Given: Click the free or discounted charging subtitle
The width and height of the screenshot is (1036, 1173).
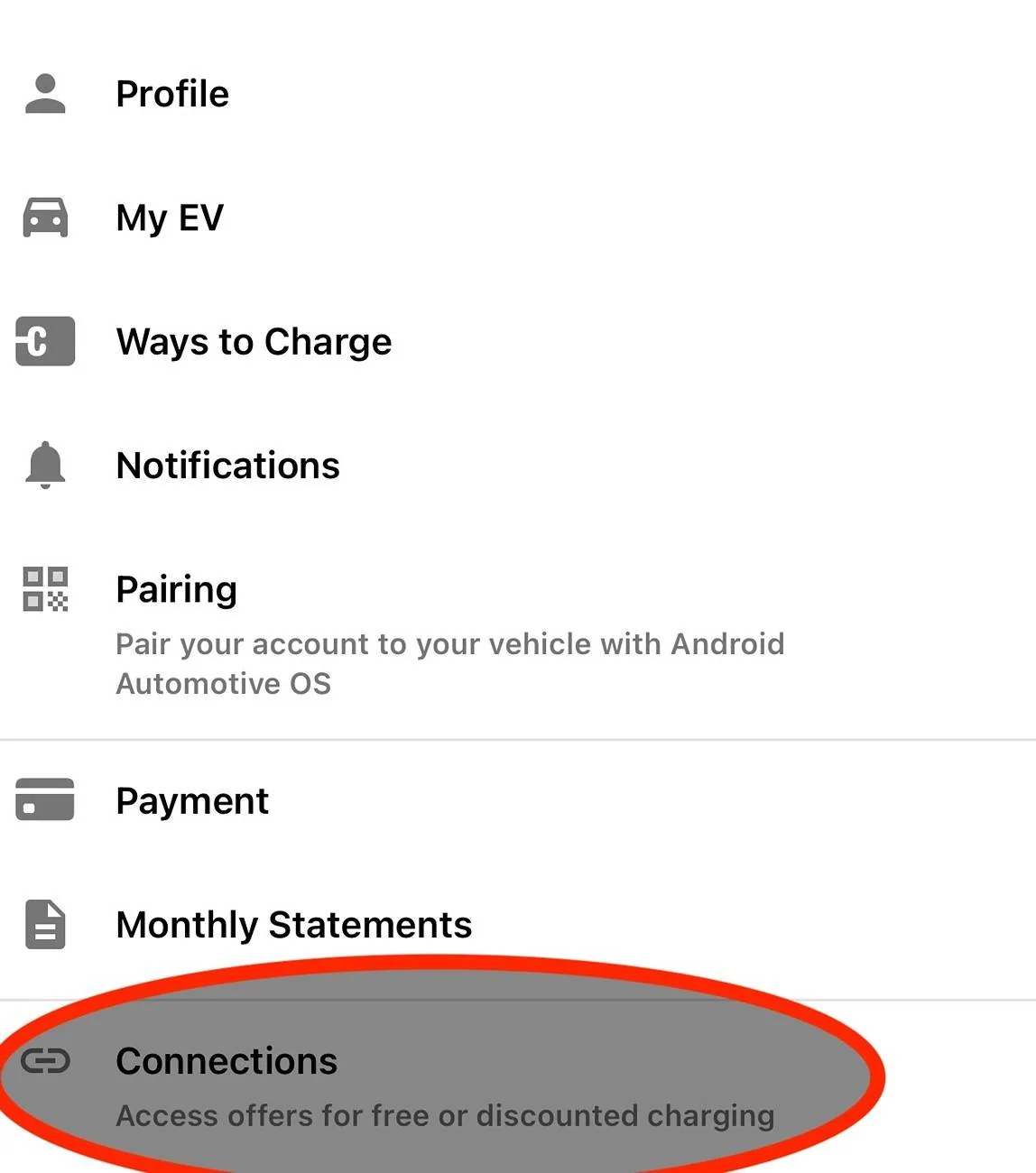Looking at the screenshot, I should (445, 1115).
